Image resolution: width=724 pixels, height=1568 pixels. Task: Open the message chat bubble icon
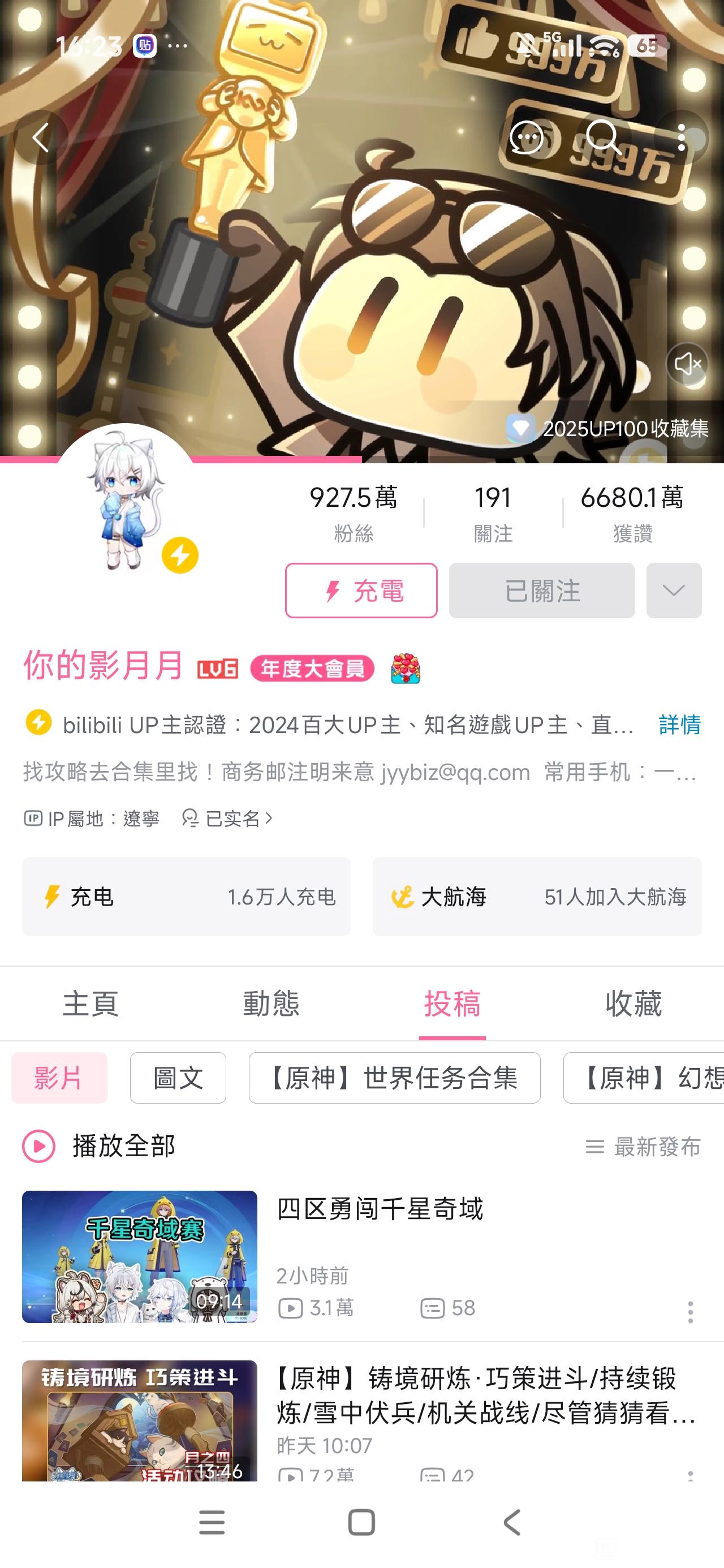(x=527, y=137)
